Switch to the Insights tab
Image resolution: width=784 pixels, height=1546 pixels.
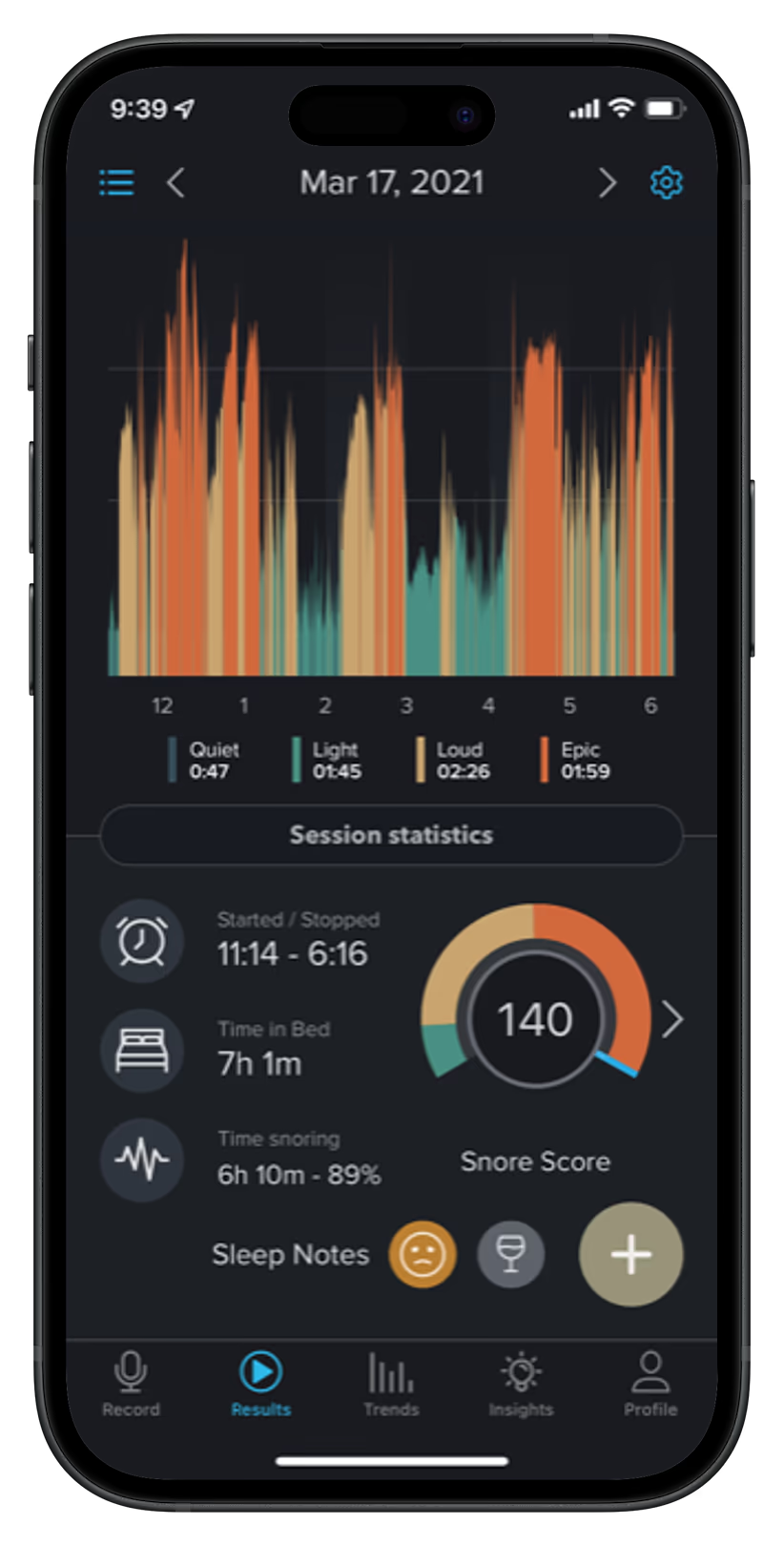click(521, 1385)
